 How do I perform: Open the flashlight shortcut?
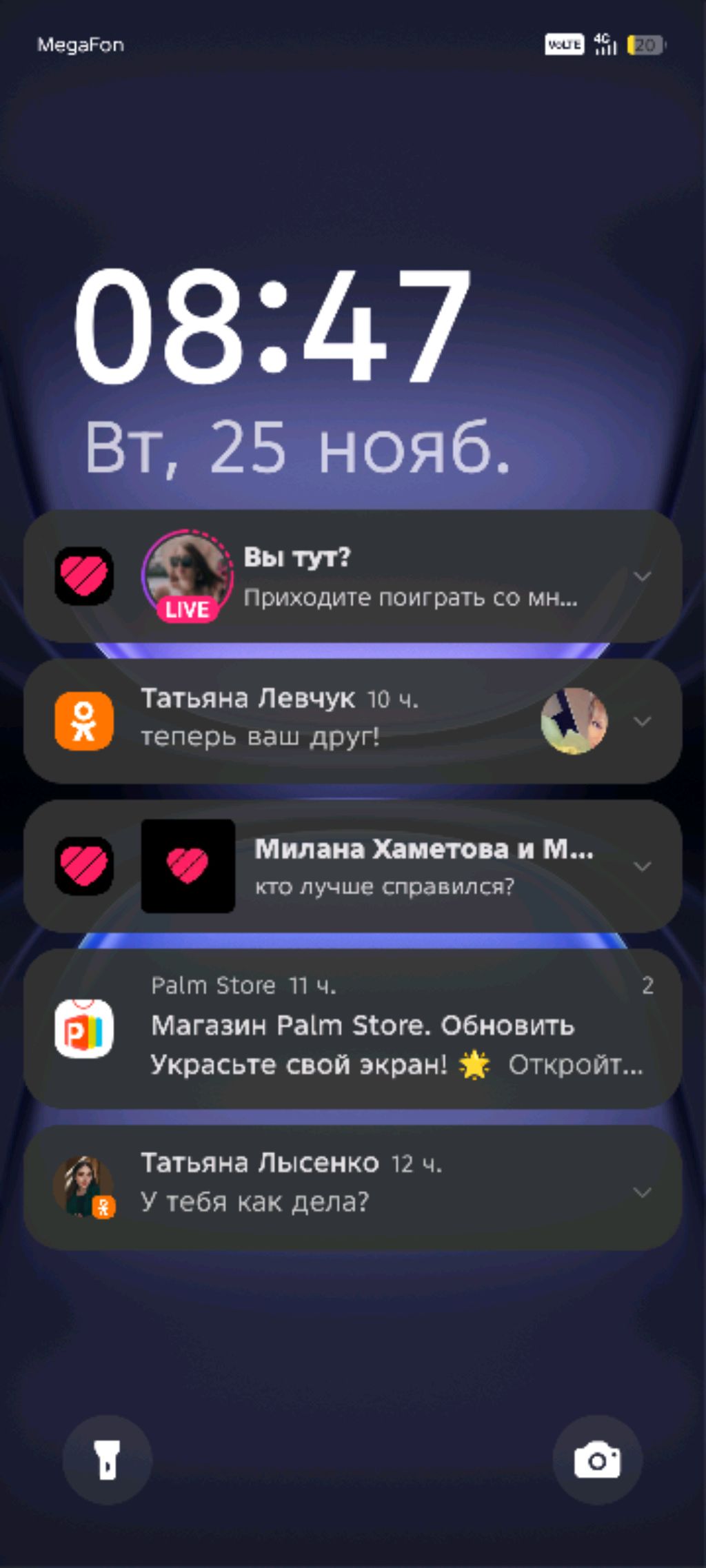pyautogui.click(x=107, y=1460)
